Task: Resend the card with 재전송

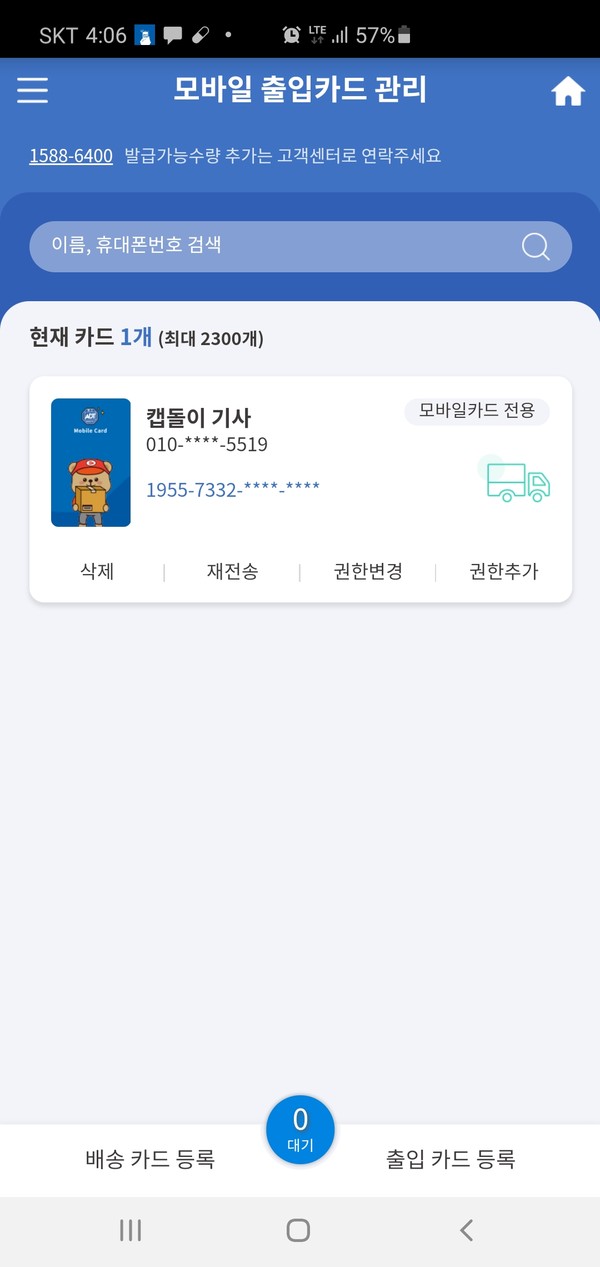Action: point(232,572)
